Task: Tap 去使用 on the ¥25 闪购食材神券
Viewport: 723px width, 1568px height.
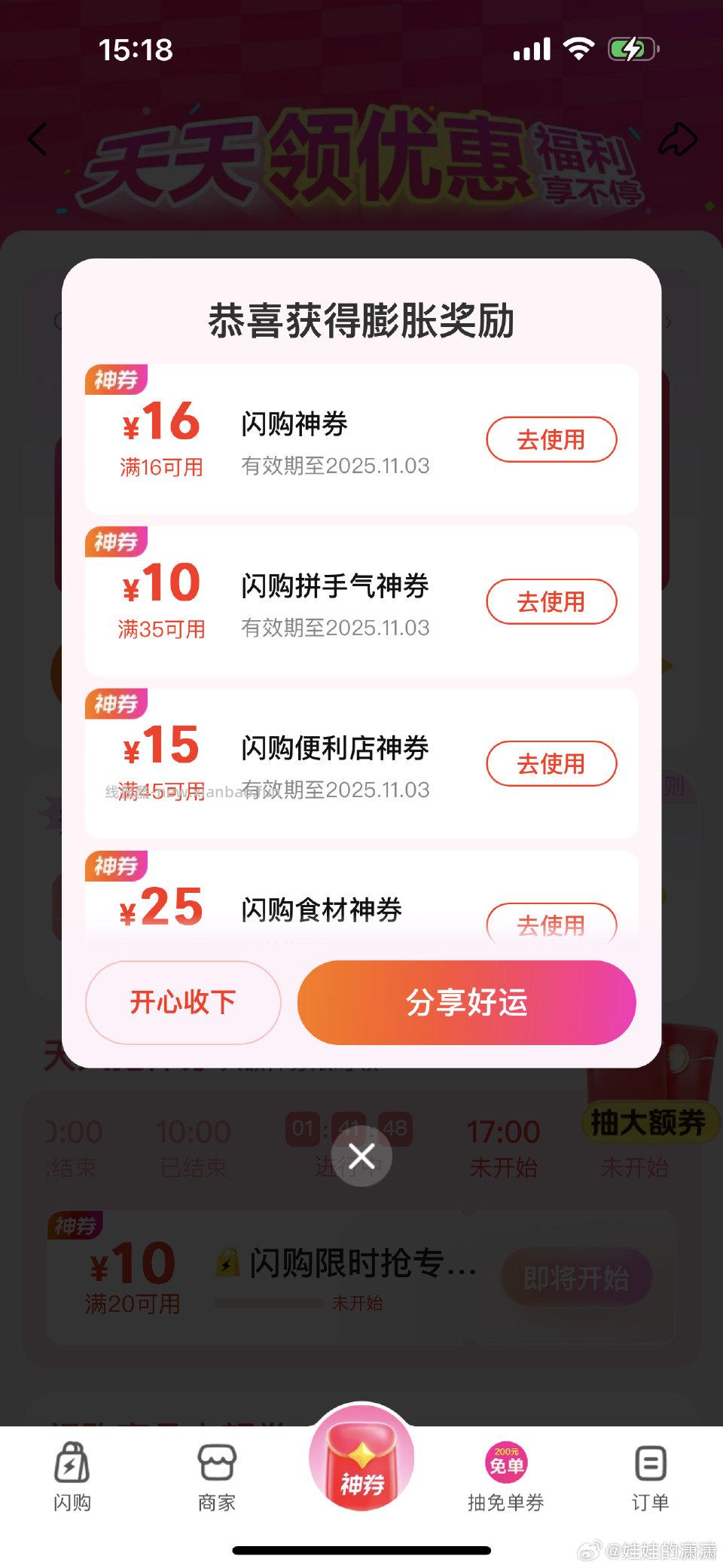Action: [x=551, y=923]
